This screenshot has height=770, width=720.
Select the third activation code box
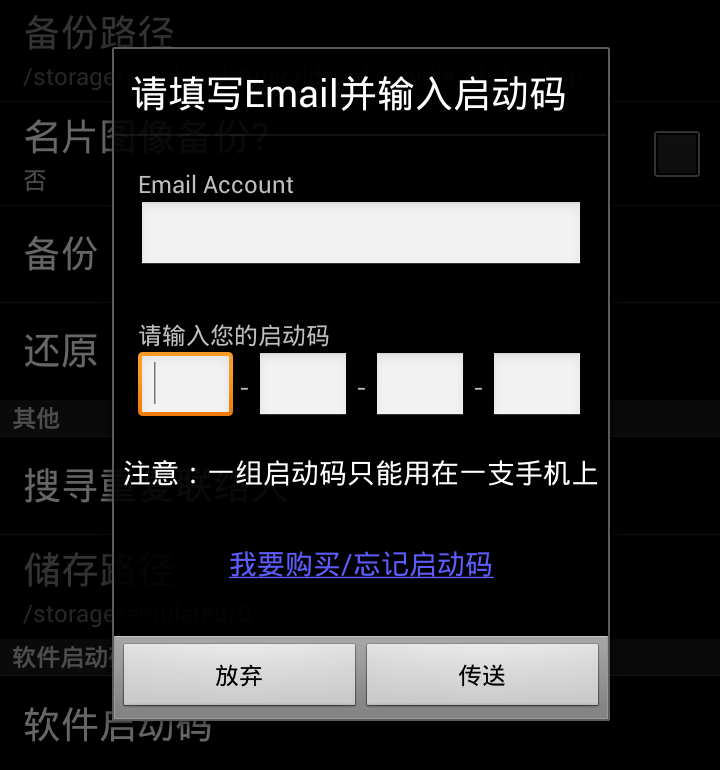420,383
